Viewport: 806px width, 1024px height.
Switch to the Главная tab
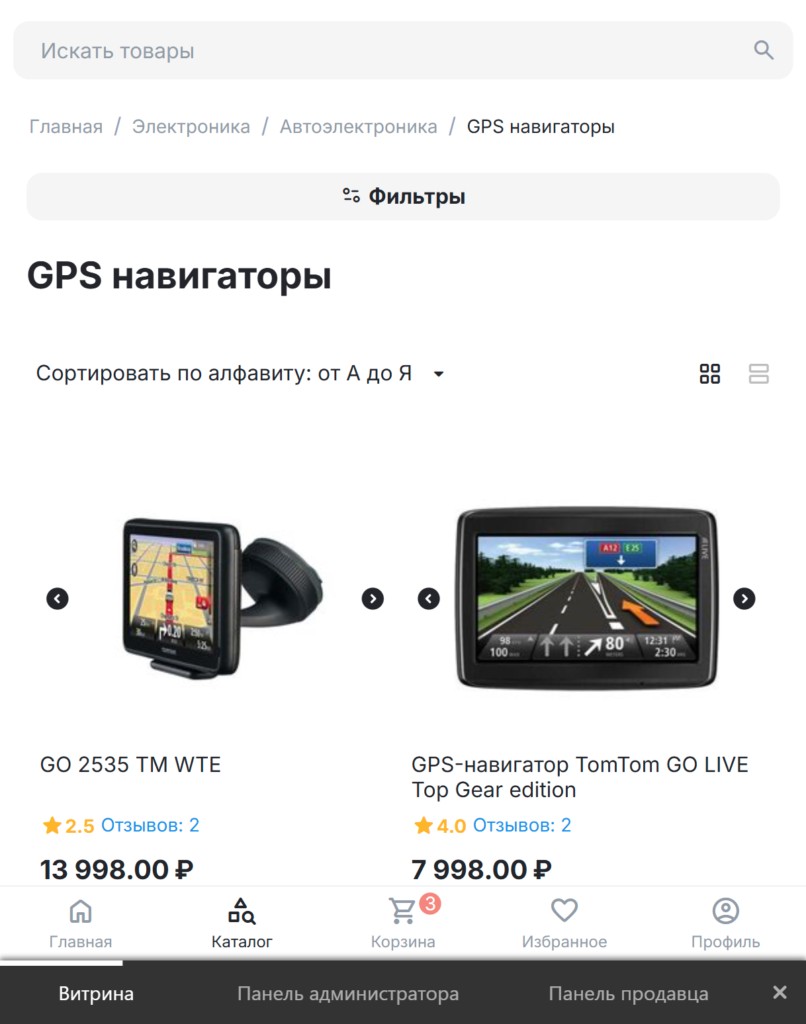[x=80, y=923]
